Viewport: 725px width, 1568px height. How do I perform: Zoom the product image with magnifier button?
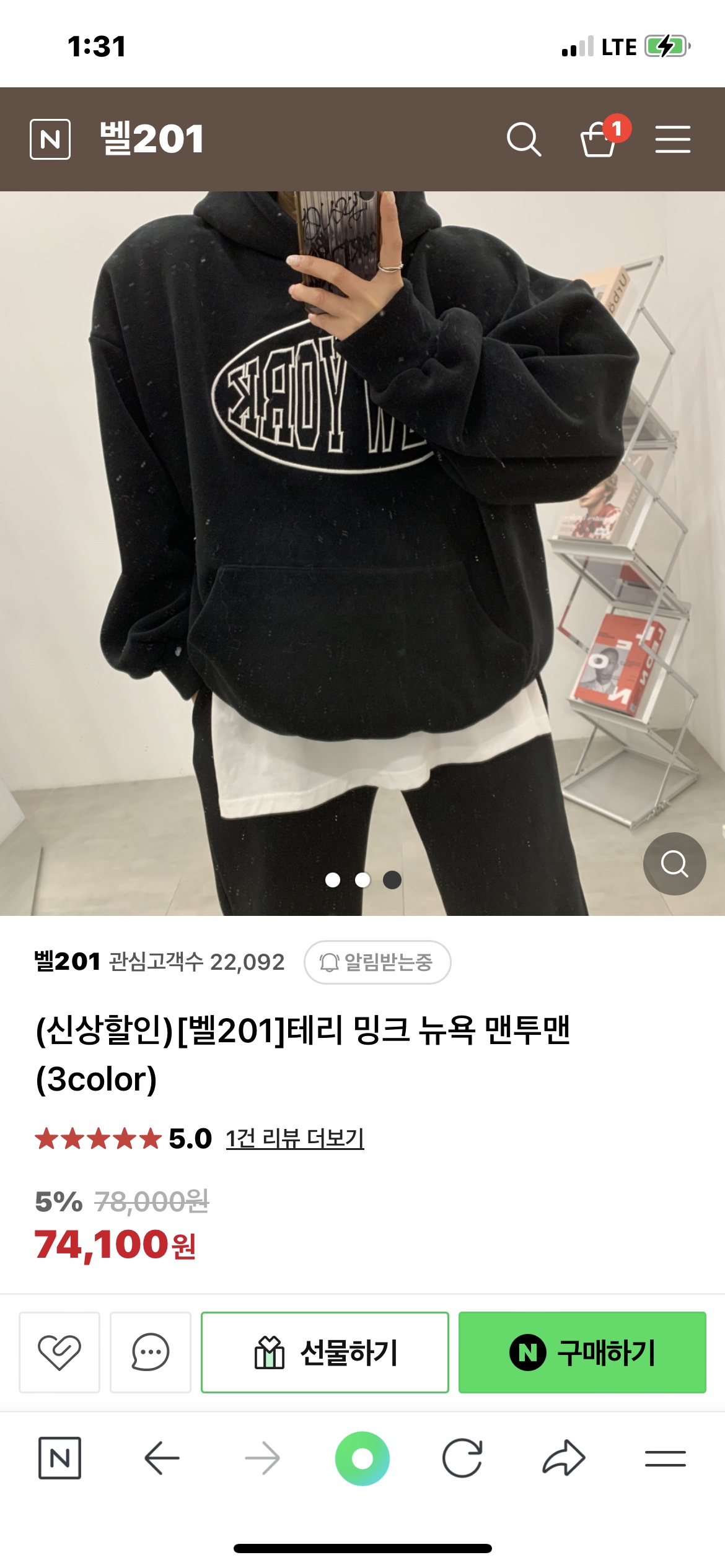click(674, 863)
